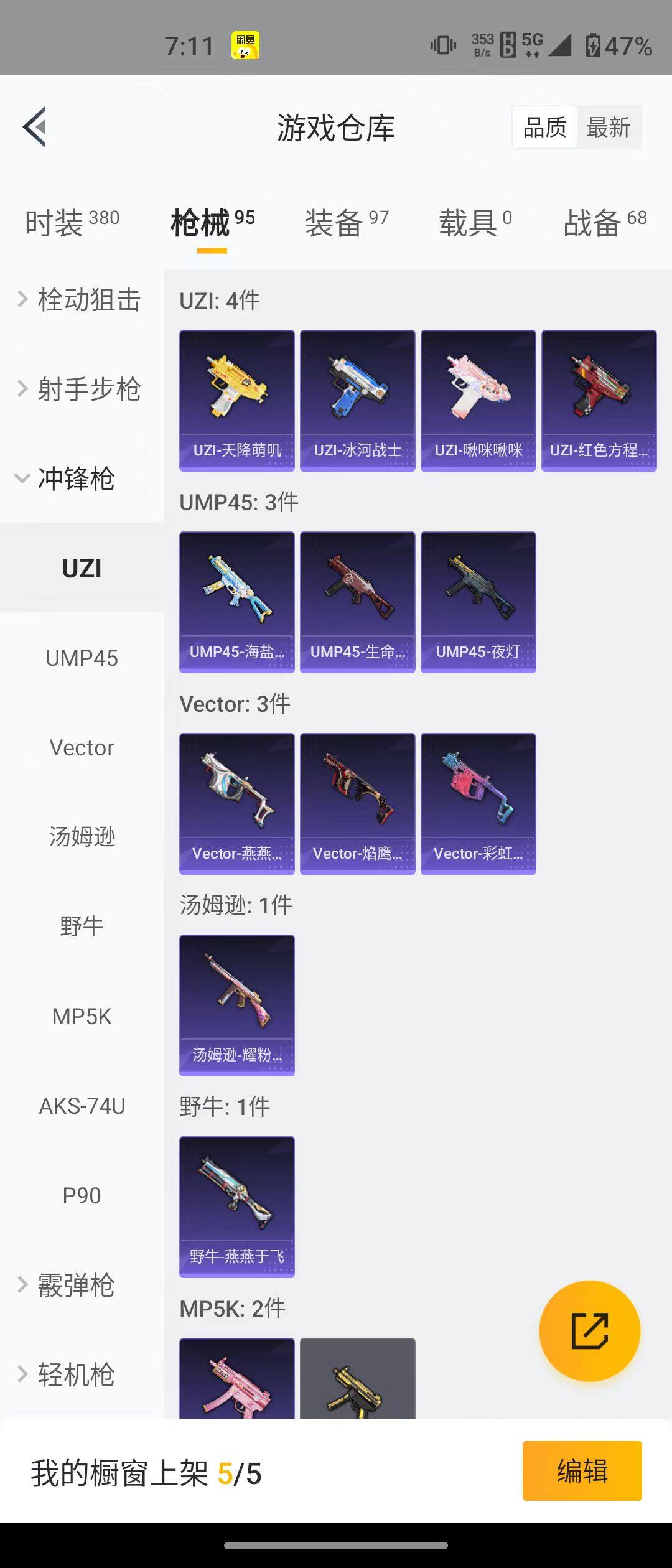Expand the 射手步枪 category
Viewport: 672px width, 1568px height.
(81, 390)
